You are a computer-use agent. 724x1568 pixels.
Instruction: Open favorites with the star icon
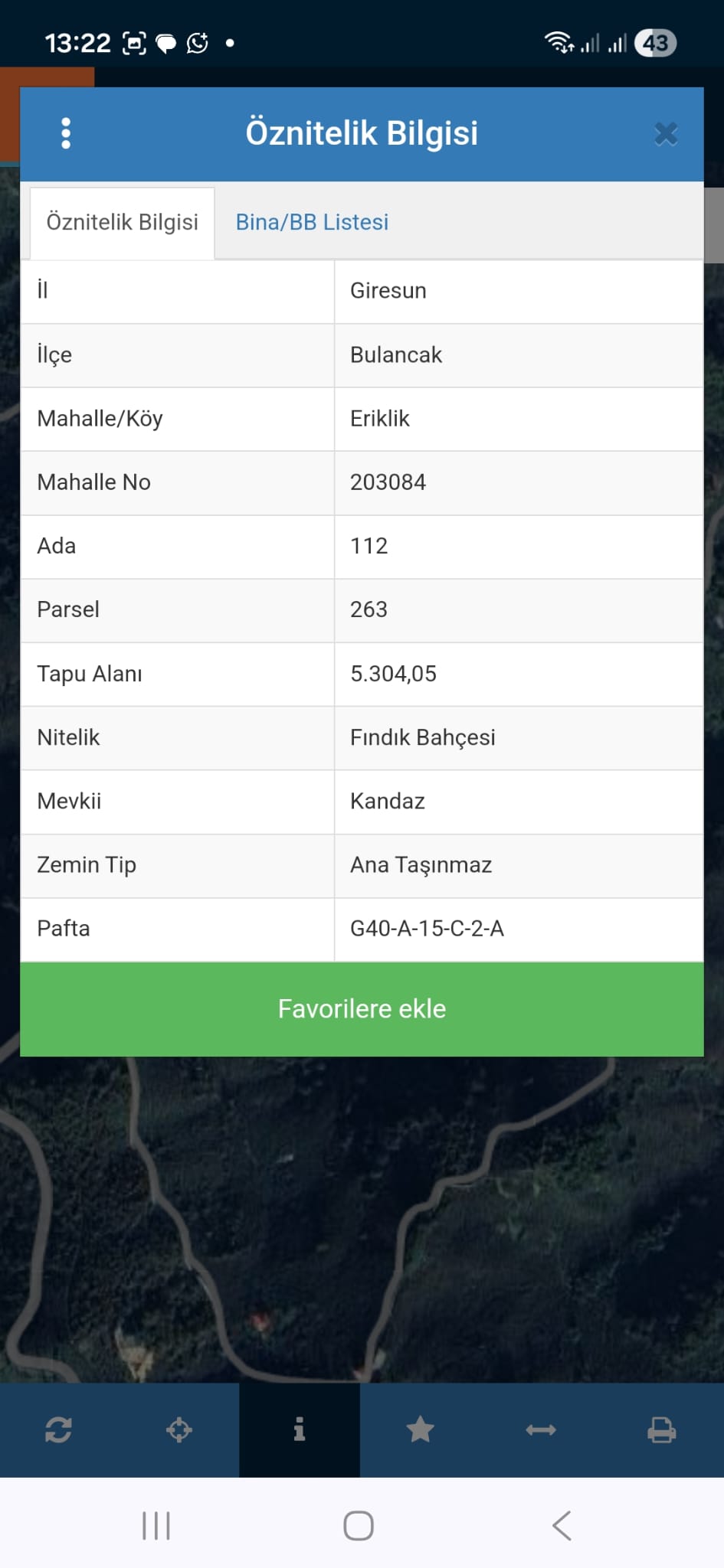[x=420, y=1429]
